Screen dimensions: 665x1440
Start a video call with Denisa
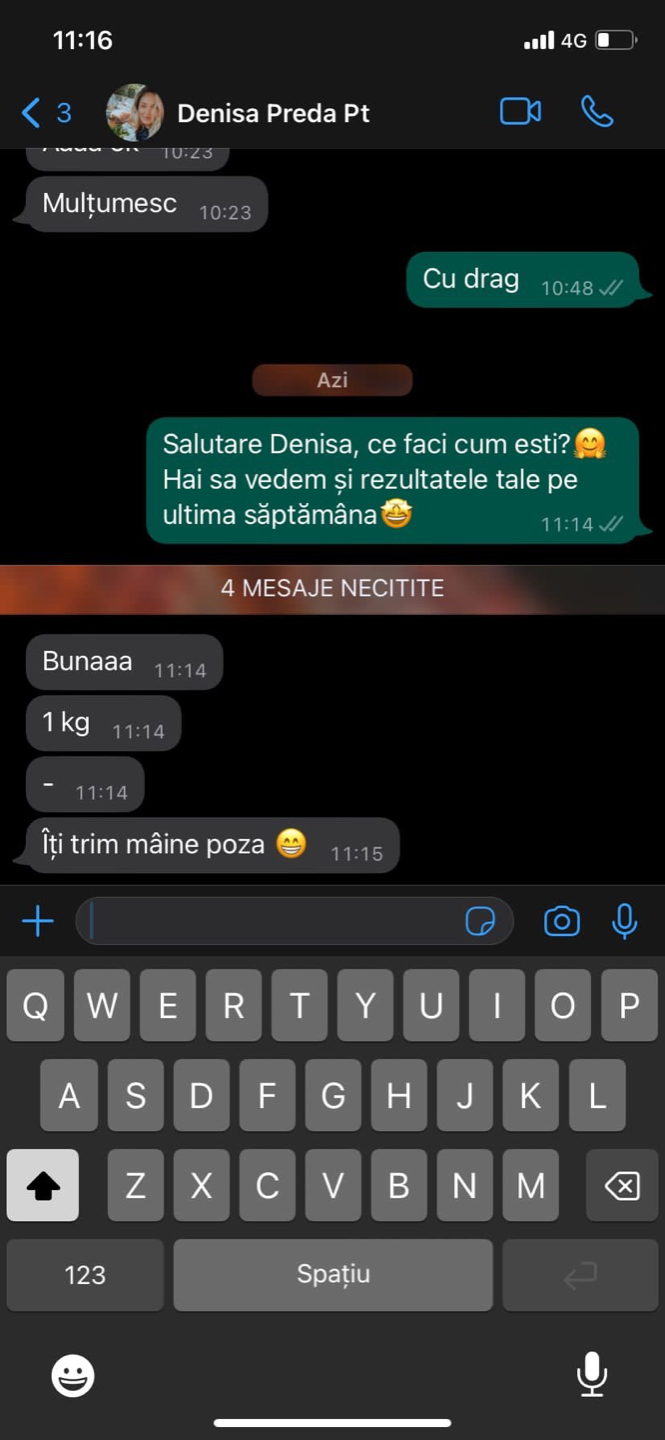click(x=520, y=112)
